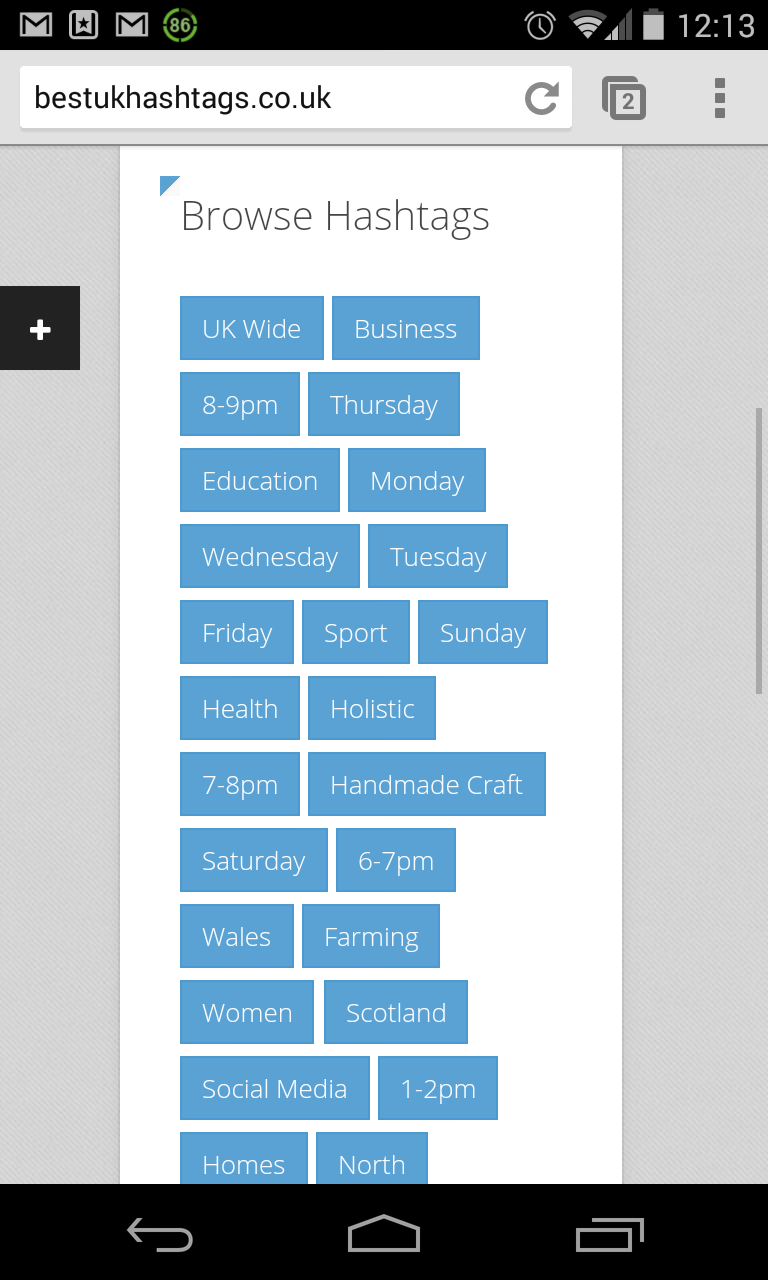Go back using the system back button
The width and height of the screenshot is (768, 1280).
pos(160,1234)
